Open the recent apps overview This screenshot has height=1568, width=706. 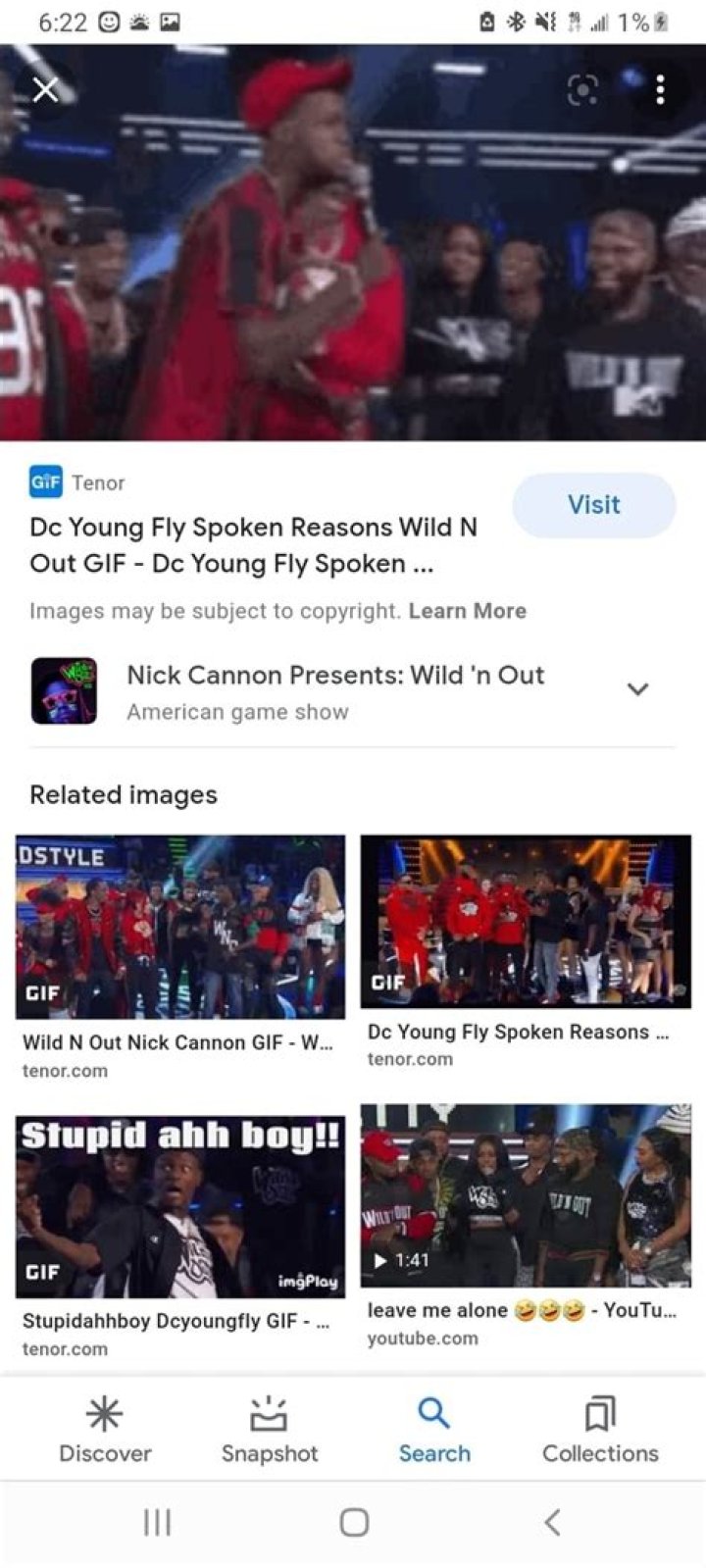click(156, 1522)
